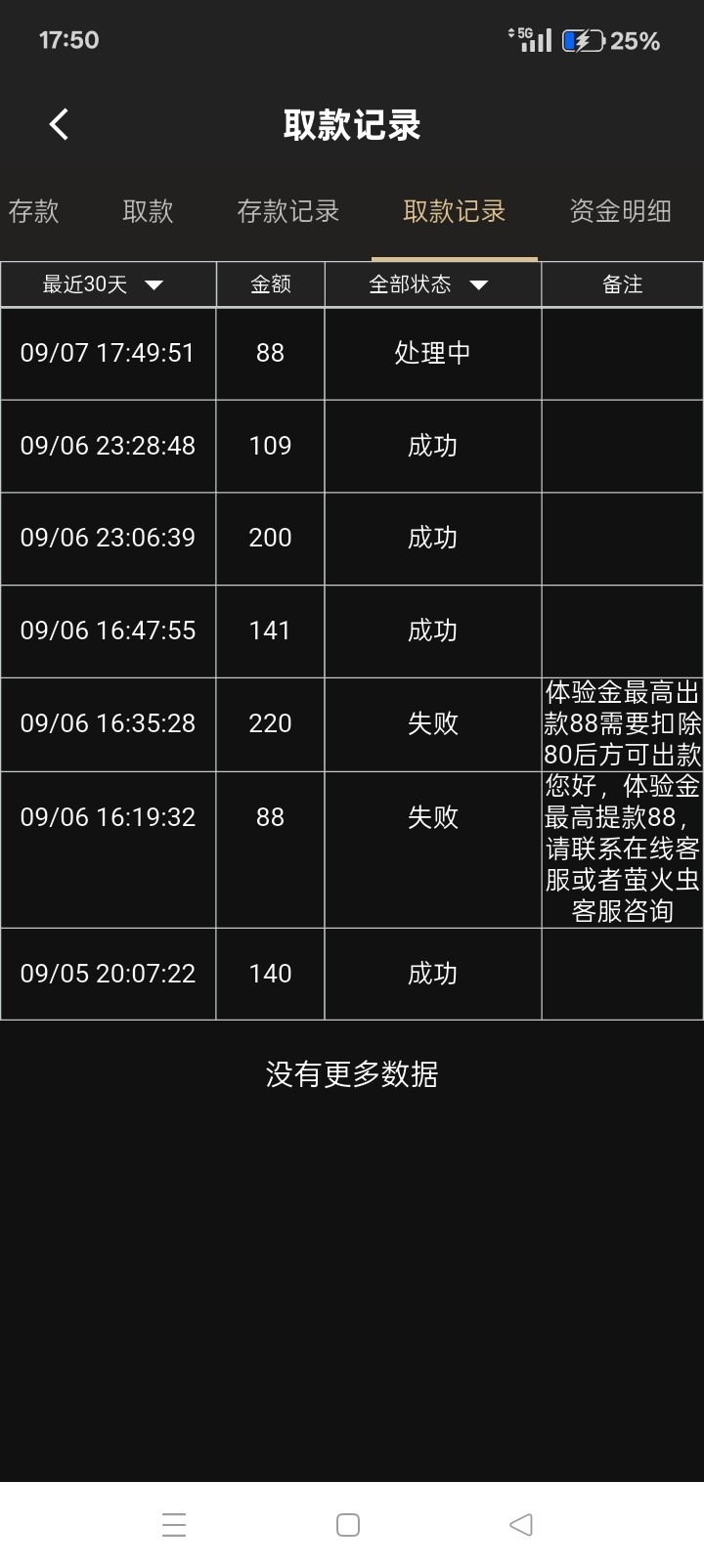Open the recent apps navigation icon

coord(173,1523)
